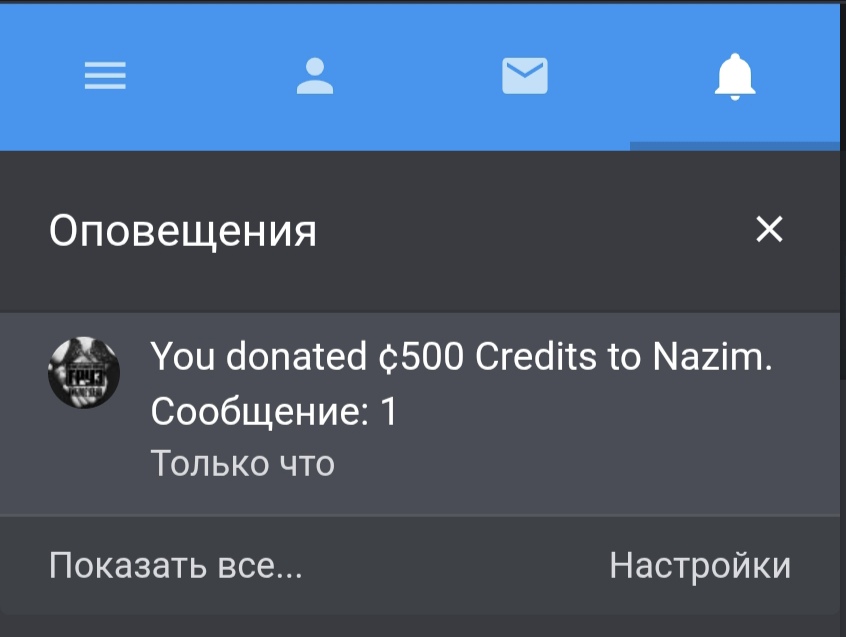Open Настройки for notifications
Screen dimensions: 846x637
pyautogui.click(x=699, y=566)
